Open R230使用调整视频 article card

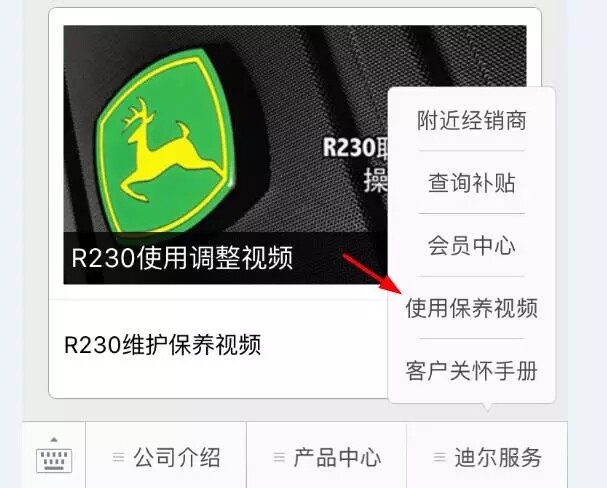220,160
